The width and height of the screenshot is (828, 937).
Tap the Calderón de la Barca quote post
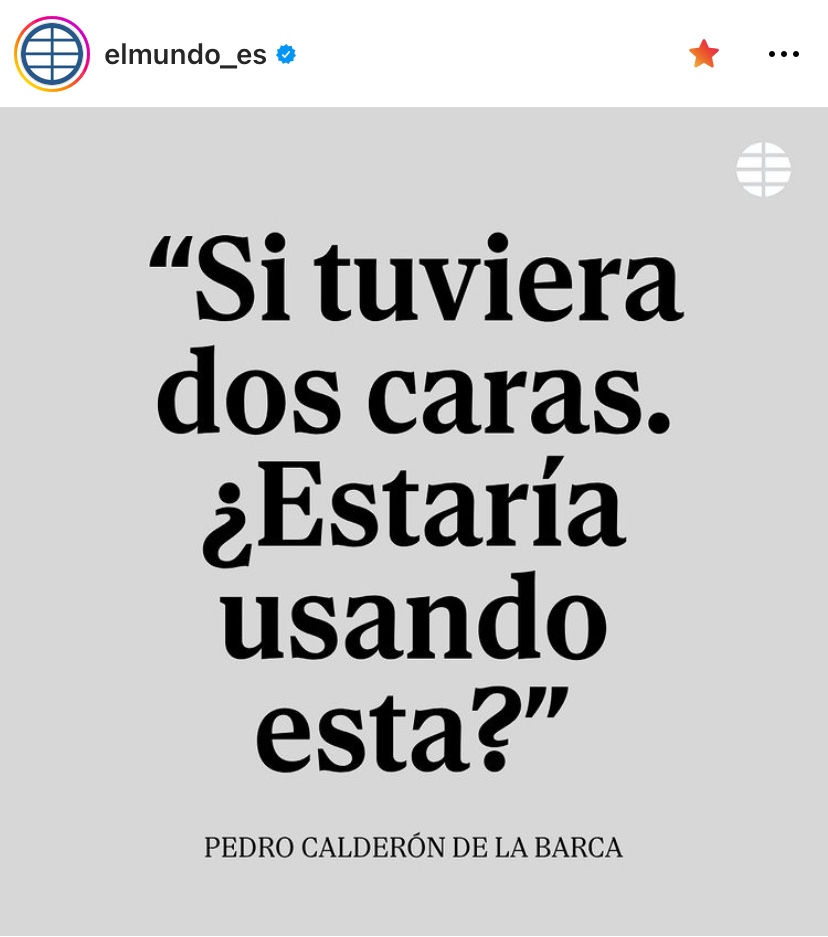[x=414, y=520]
